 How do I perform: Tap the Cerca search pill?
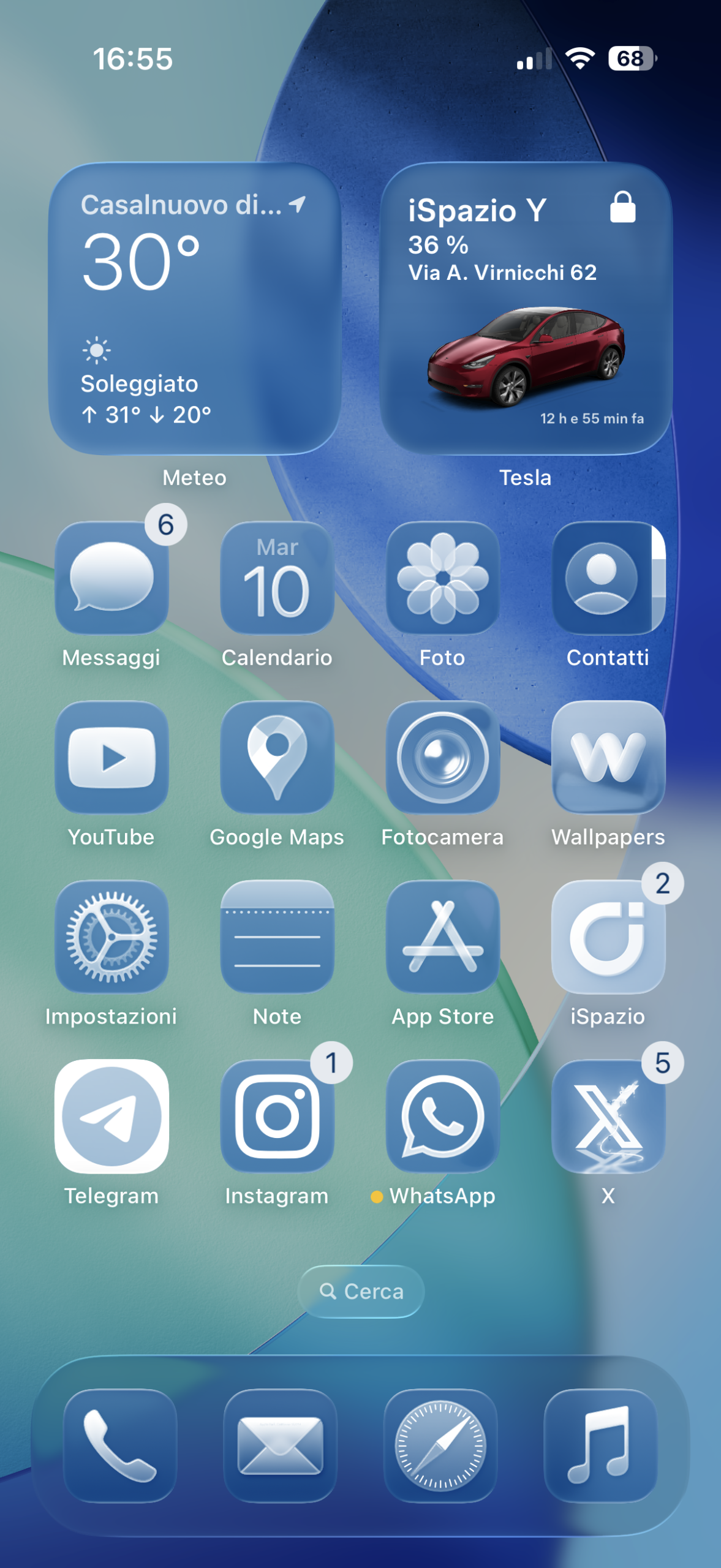361,1291
